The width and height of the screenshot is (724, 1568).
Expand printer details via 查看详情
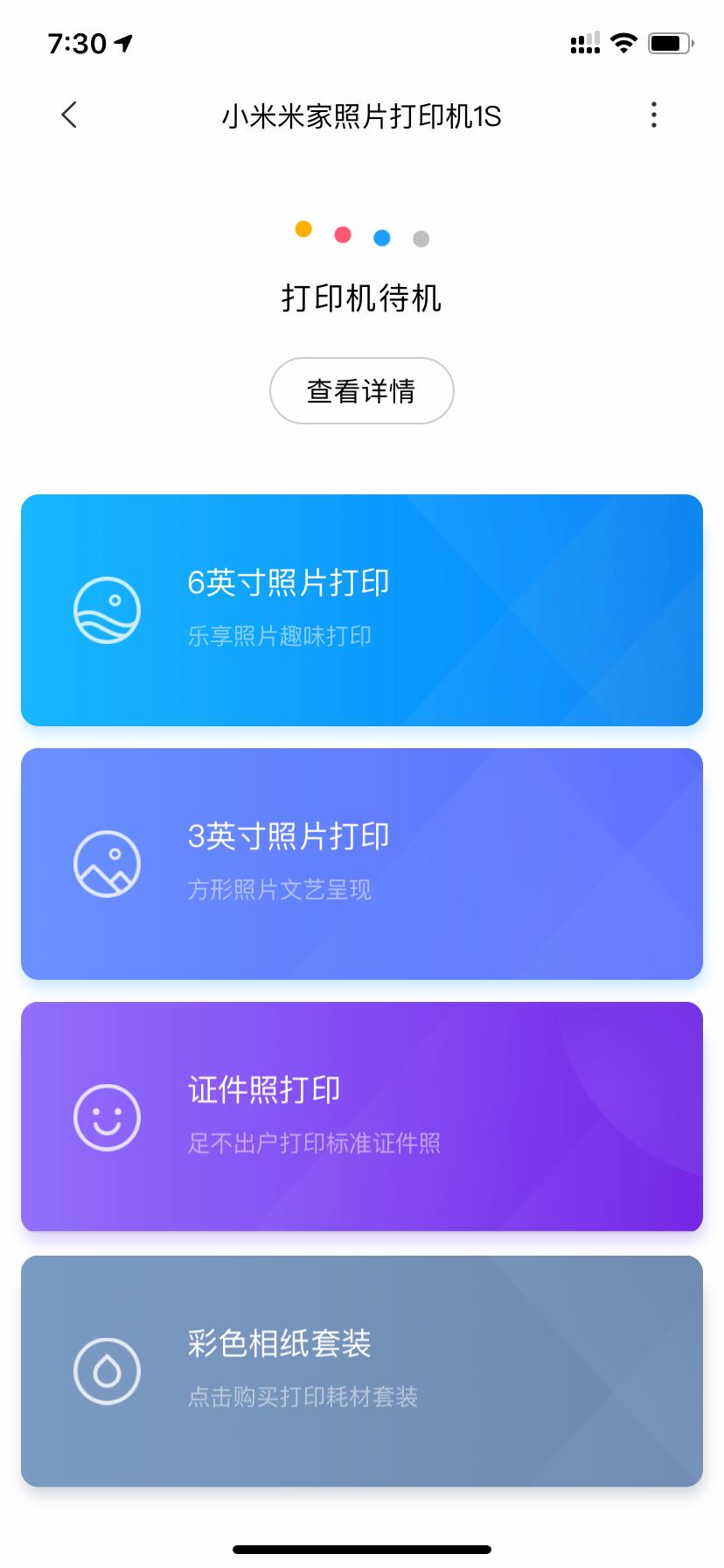pyautogui.click(x=361, y=390)
